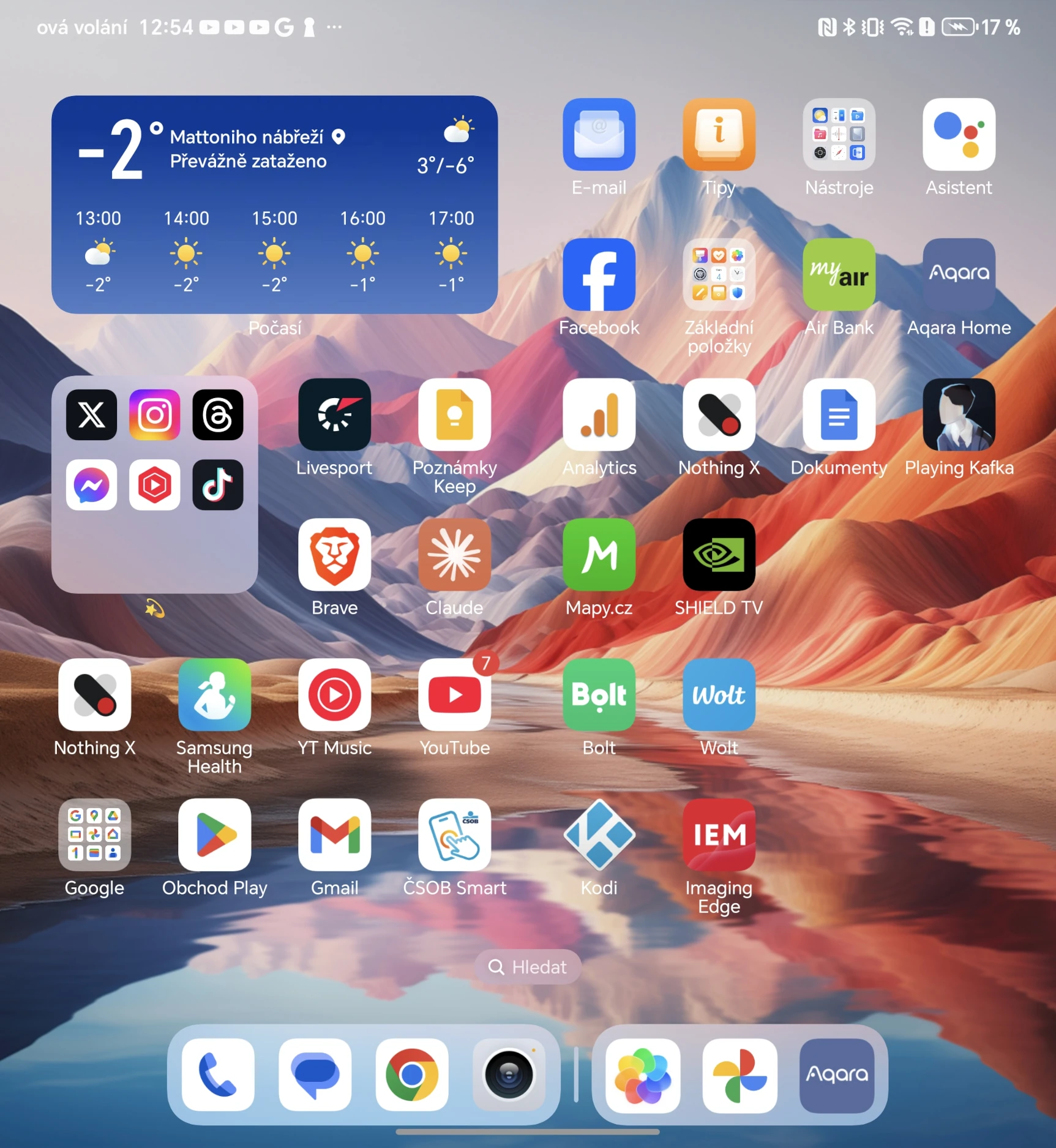Open Livesport
This screenshot has height=1148, width=1056.
tap(334, 415)
